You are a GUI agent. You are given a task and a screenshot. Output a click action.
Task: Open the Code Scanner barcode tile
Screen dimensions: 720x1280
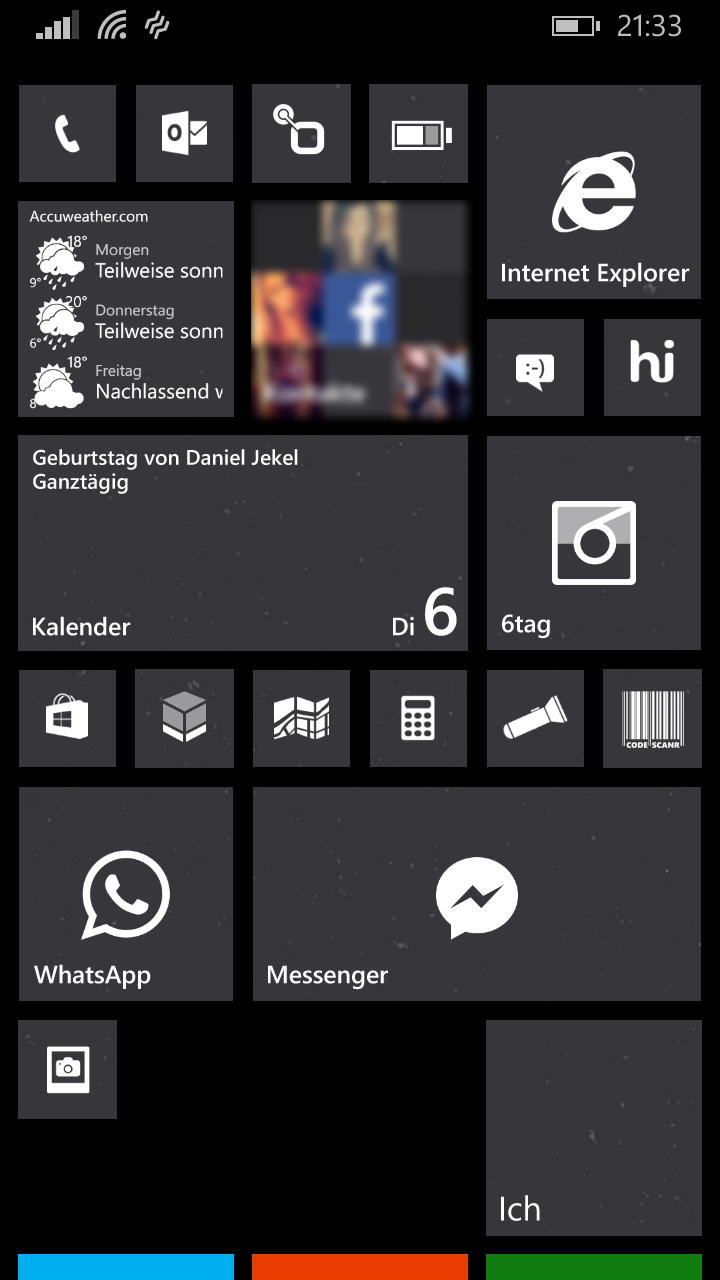[652, 718]
